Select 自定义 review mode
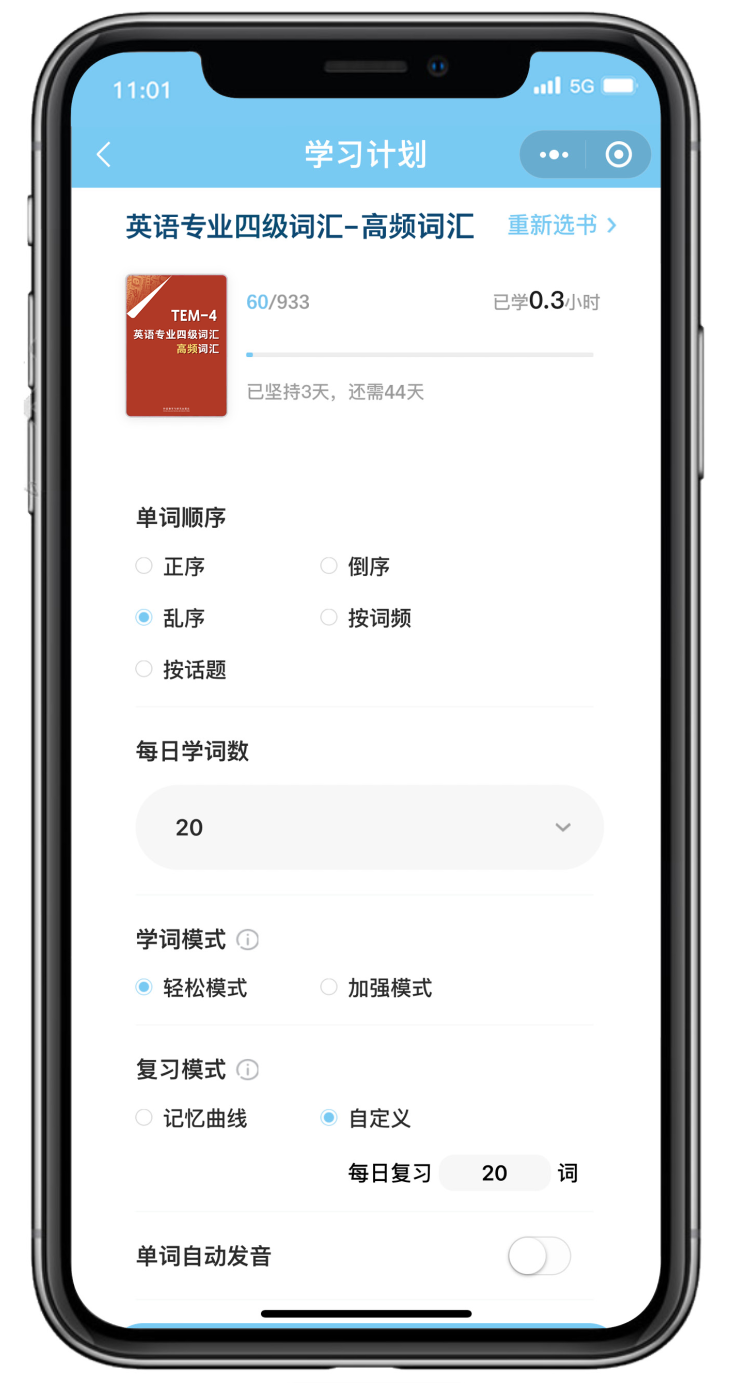This screenshot has width=736, height=1383. tap(329, 1118)
